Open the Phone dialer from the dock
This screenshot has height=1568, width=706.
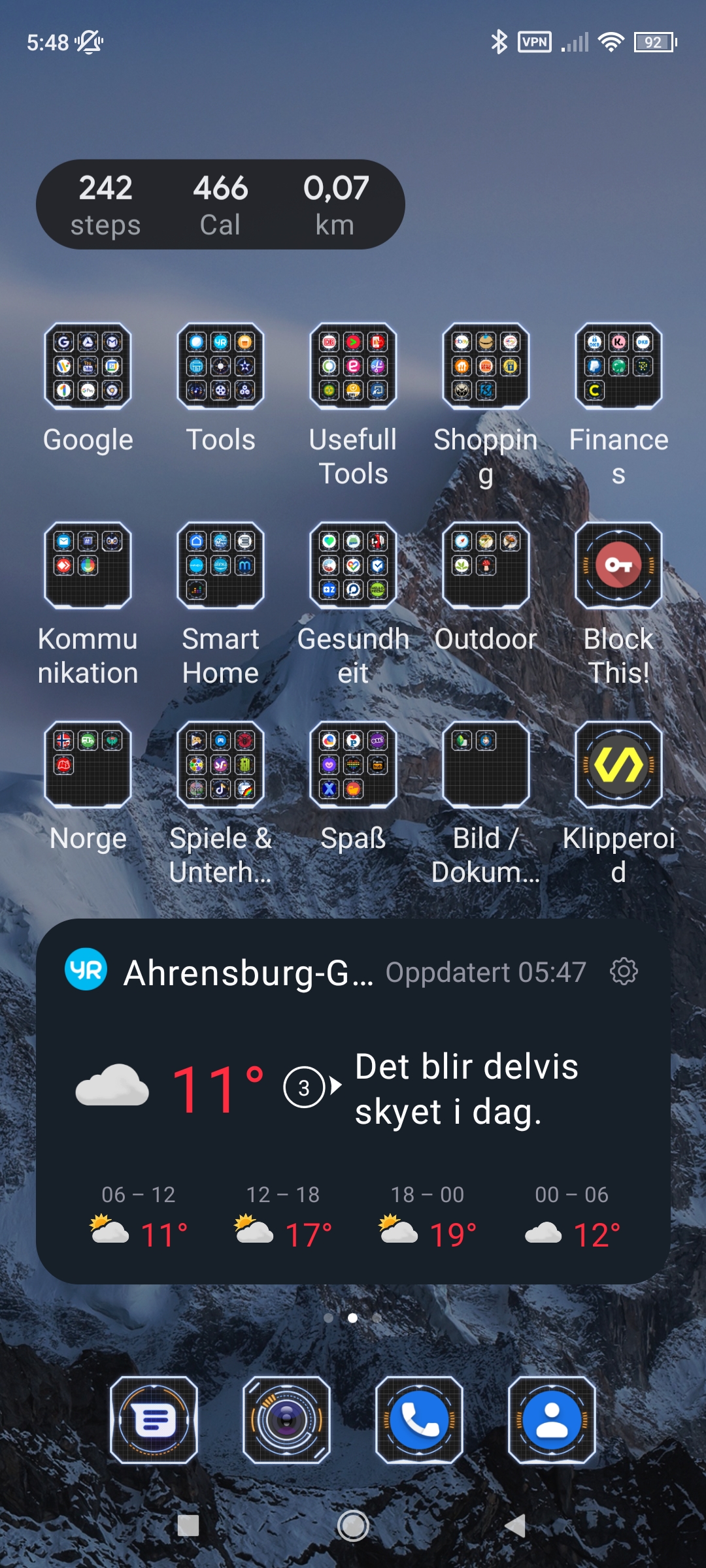(420, 1420)
